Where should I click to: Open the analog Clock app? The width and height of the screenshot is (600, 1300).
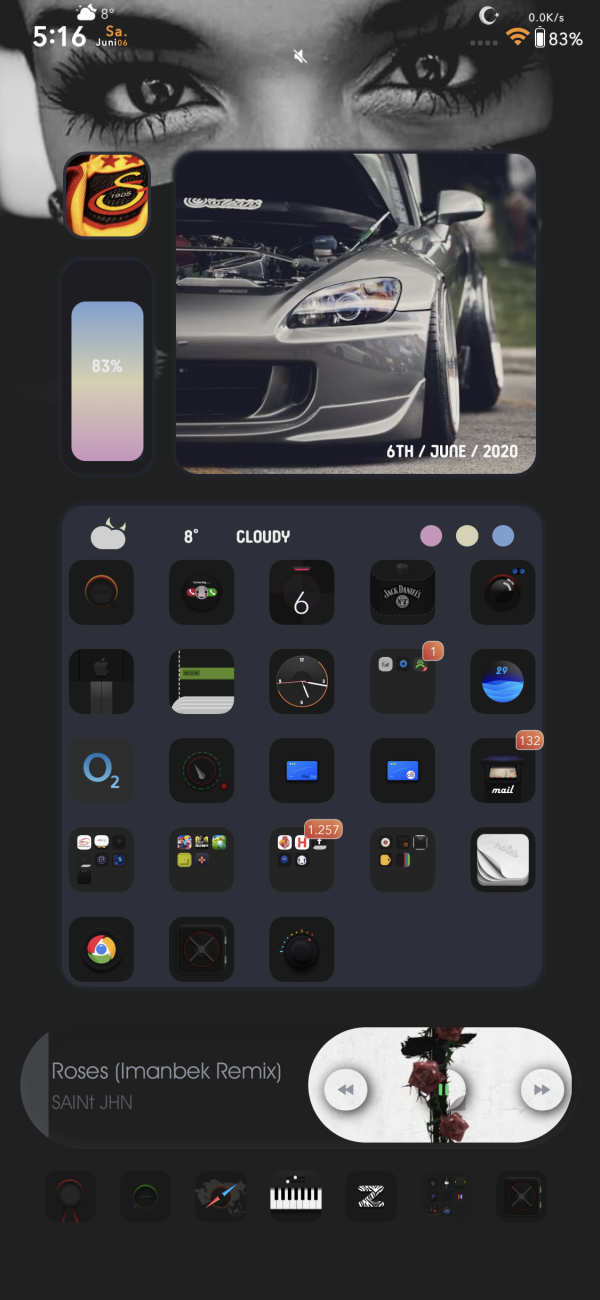301,682
